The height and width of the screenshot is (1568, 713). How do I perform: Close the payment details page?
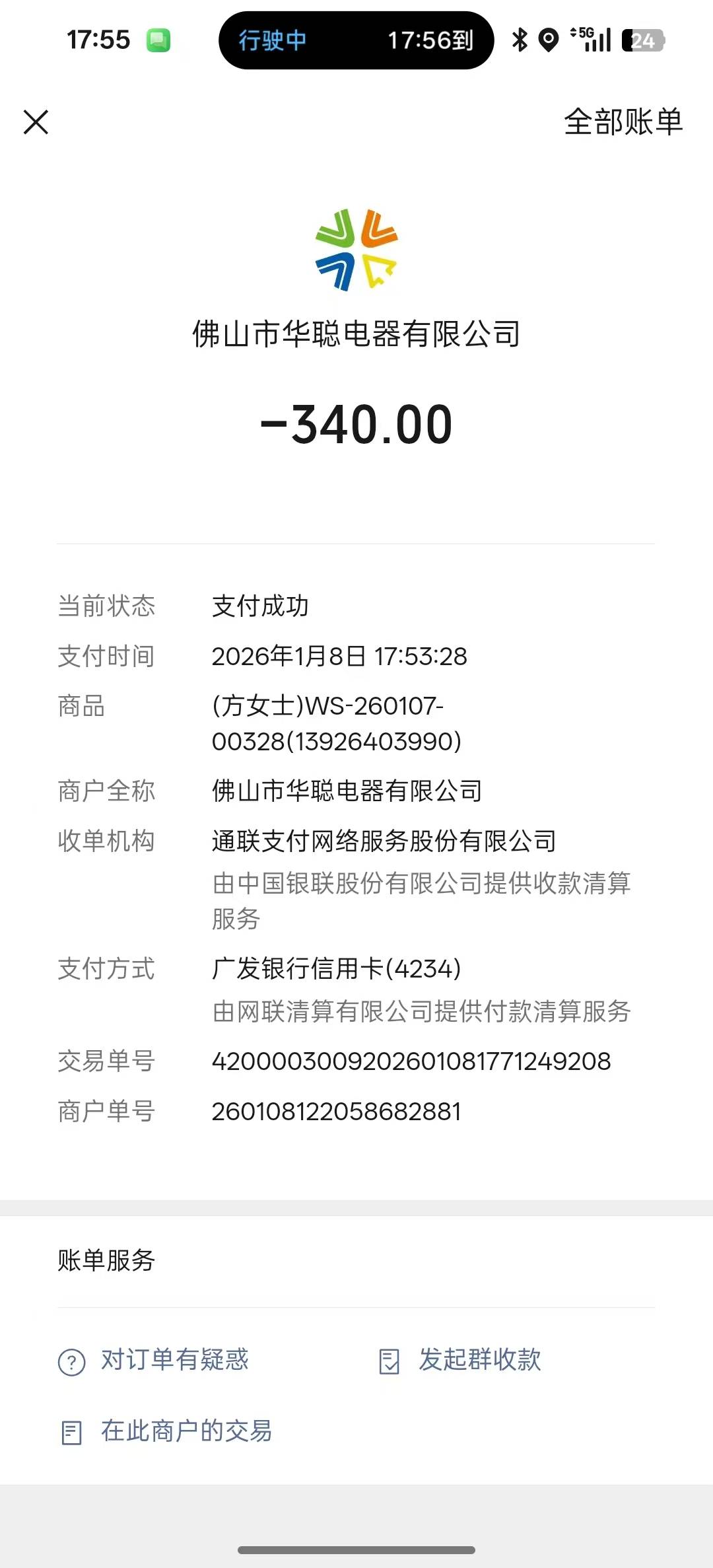point(36,122)
